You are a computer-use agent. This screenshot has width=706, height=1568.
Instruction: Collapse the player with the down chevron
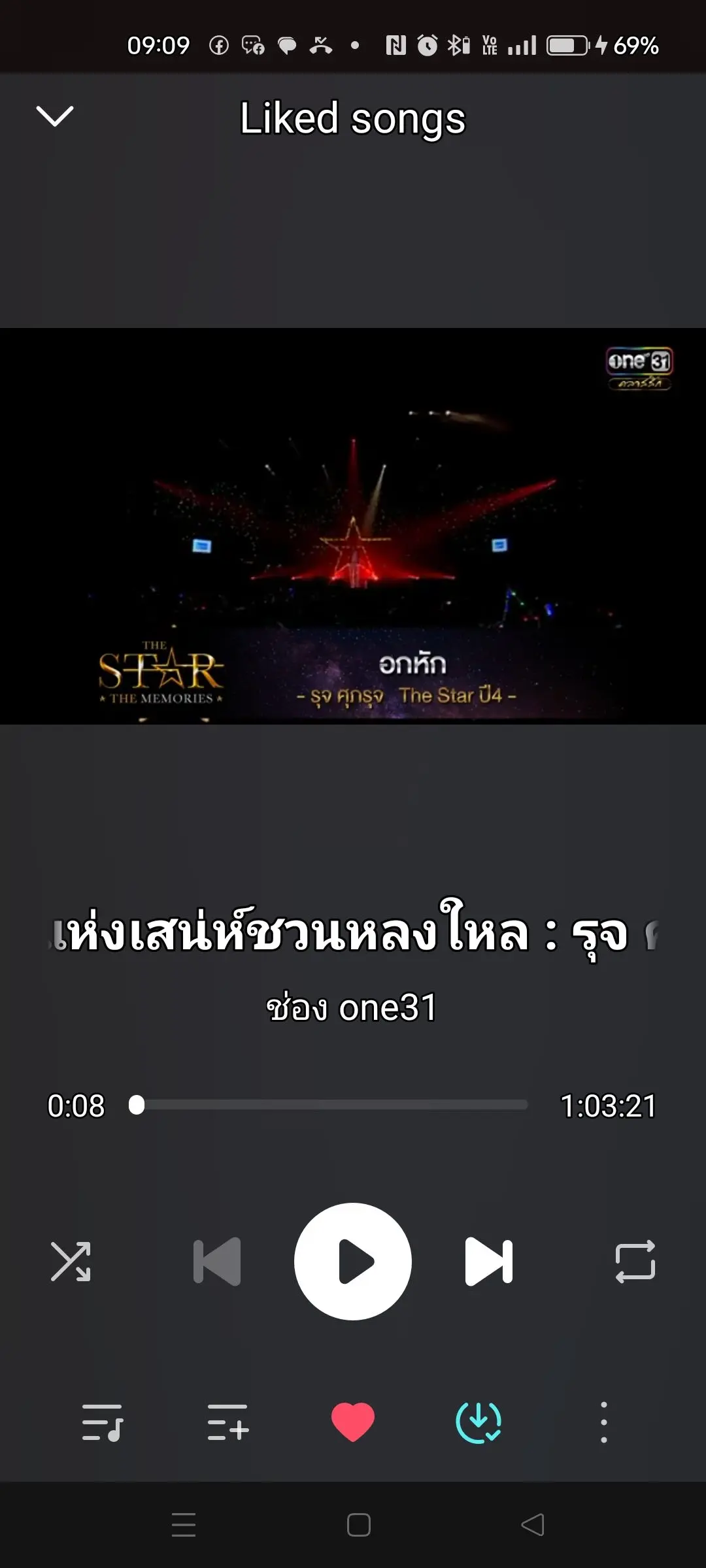pyautogui.click(x=55, y=116)
